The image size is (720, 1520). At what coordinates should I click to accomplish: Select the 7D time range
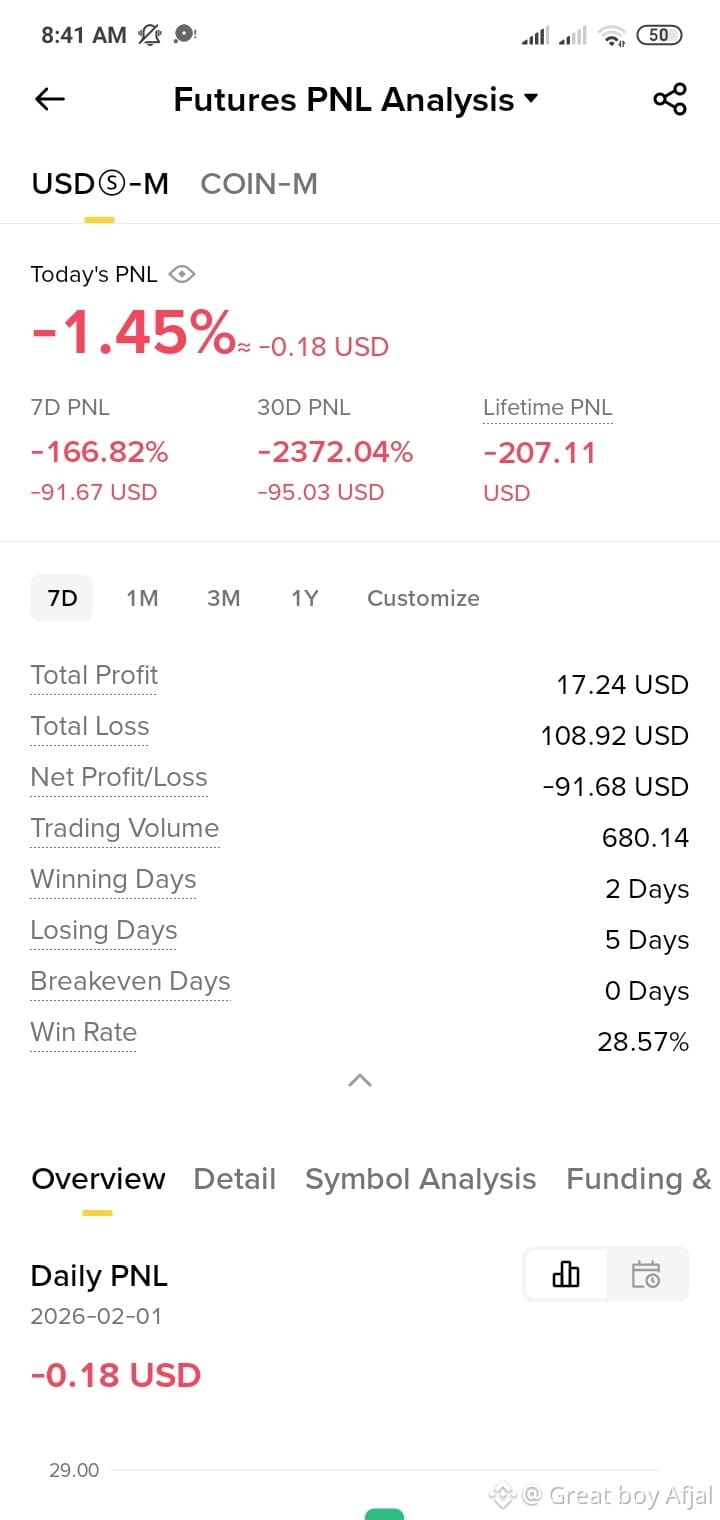62,598
